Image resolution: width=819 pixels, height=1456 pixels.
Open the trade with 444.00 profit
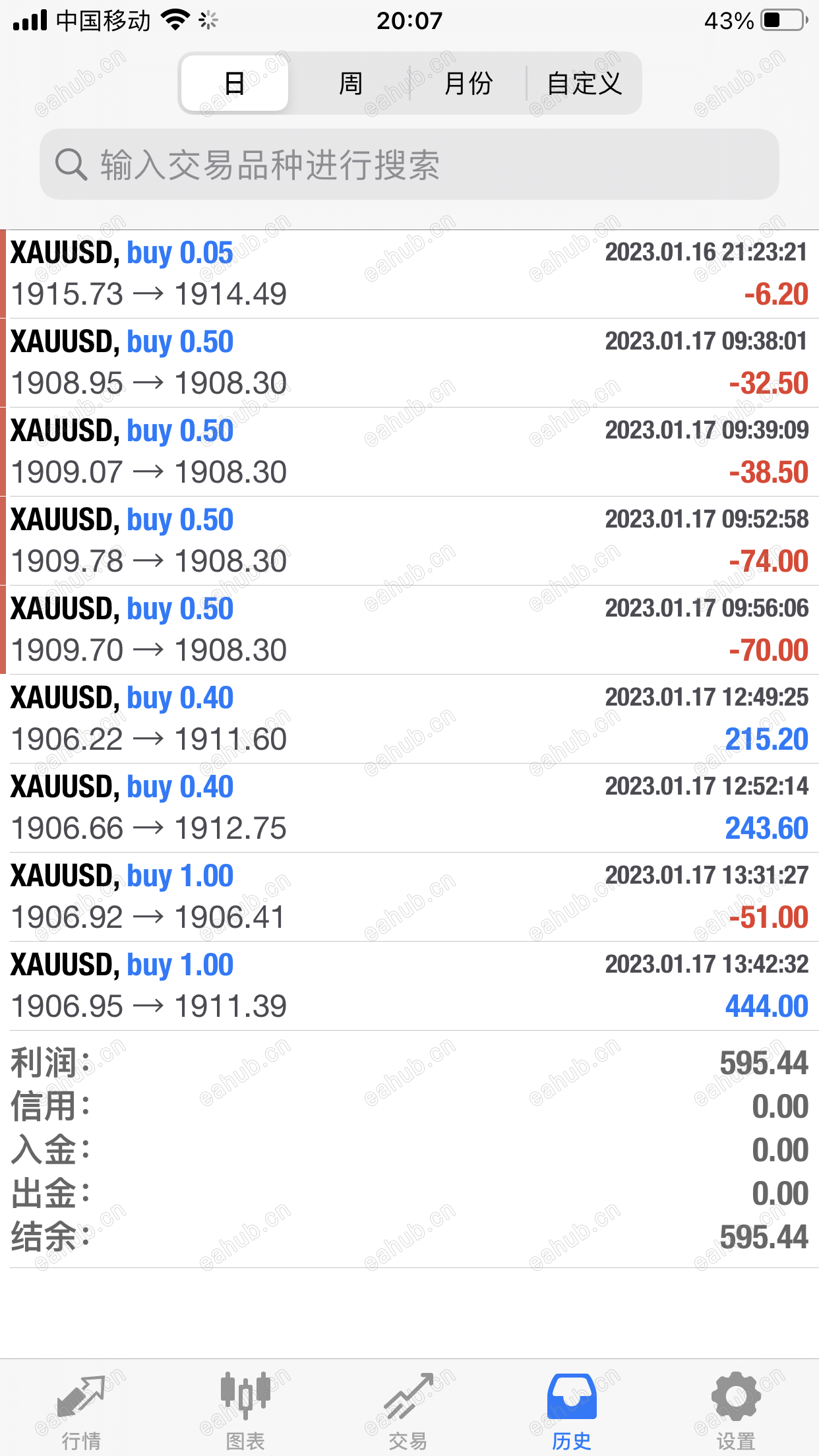point(409,986)
